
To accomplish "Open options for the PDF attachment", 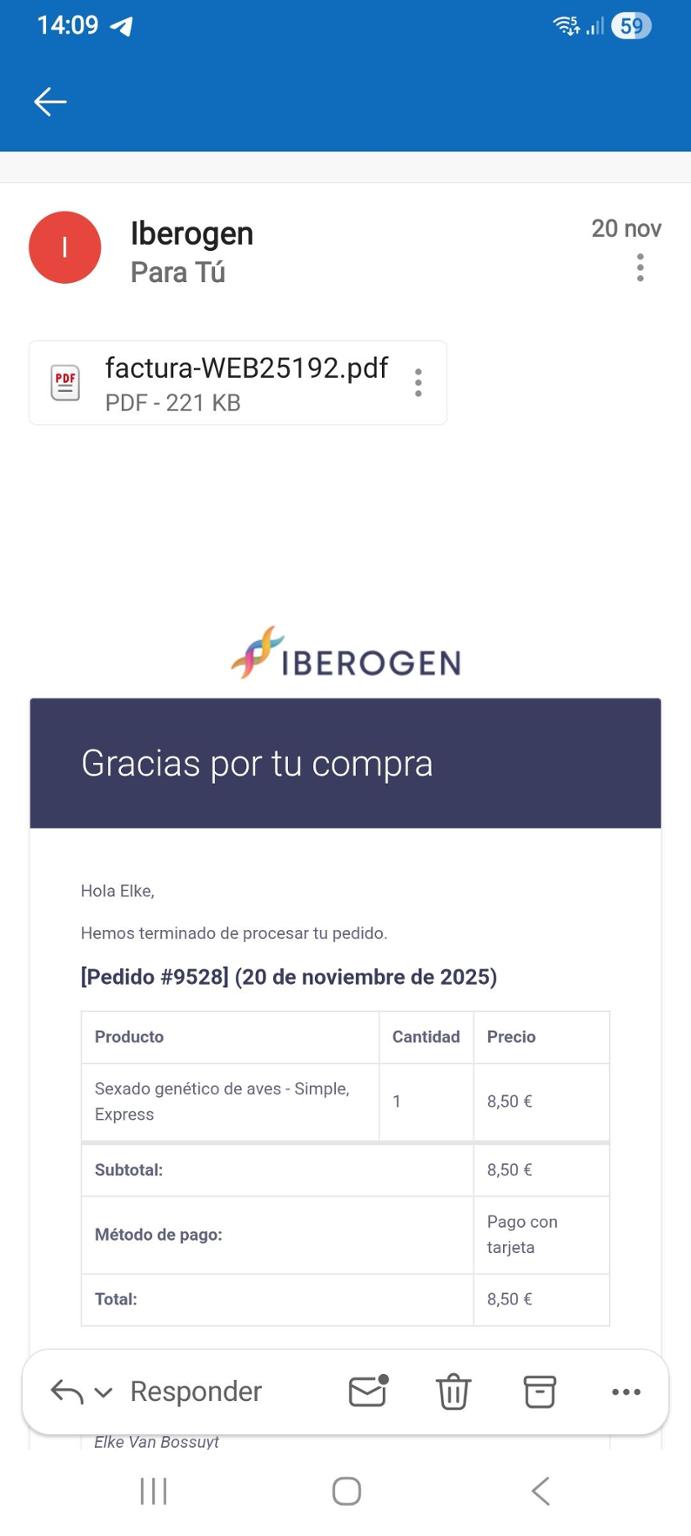I will (418, 382).
